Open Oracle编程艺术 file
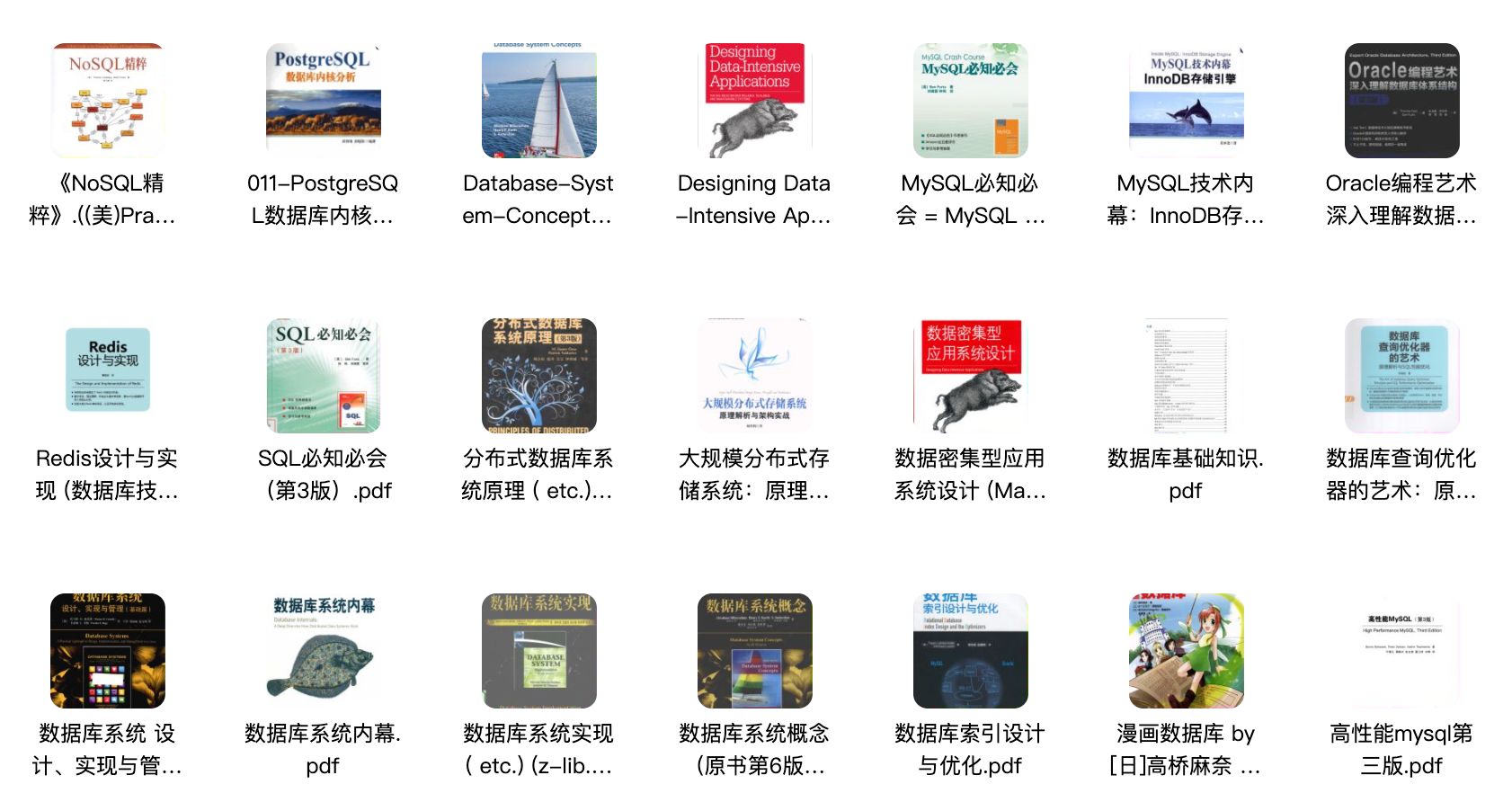The image size is (1512, 811). [x=1401, y=101]
